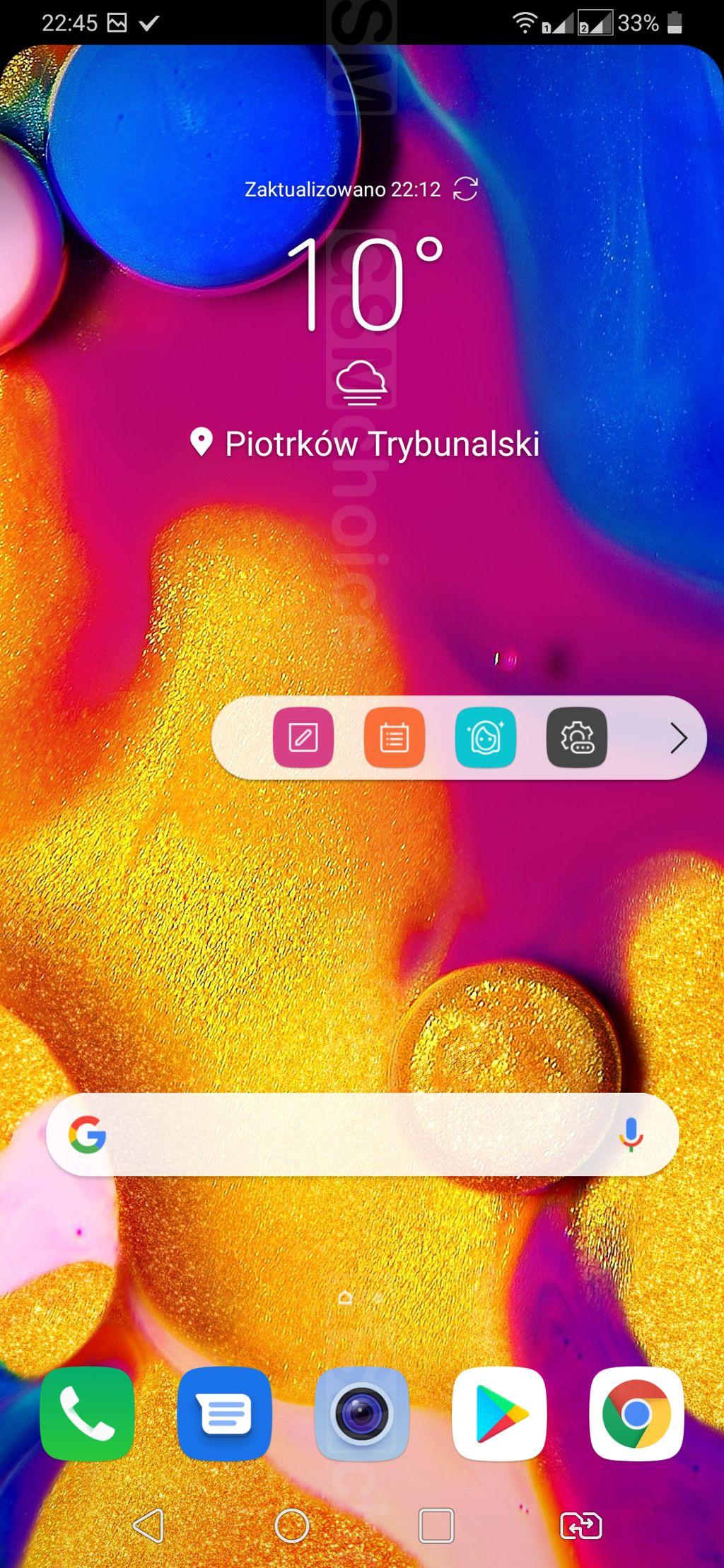Open the dark gear settings shortcut
The image size is (724, 1568).
(577, 738)
